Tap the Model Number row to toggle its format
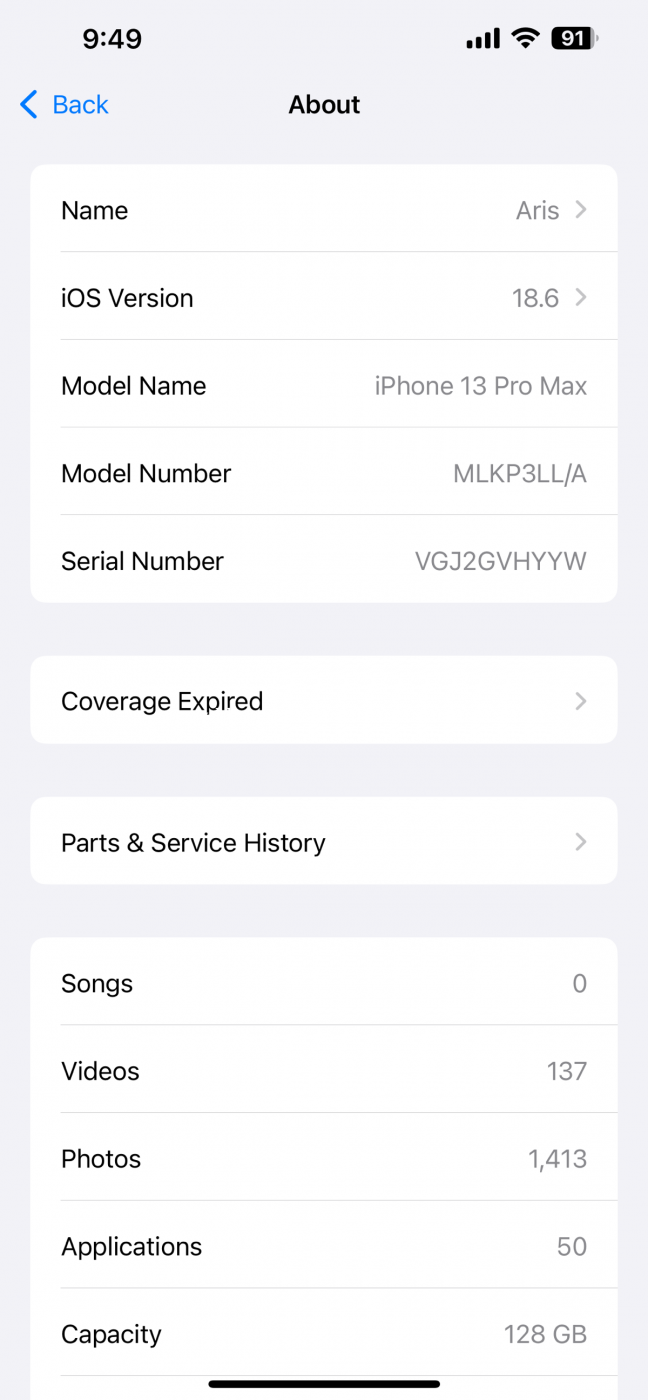The width and height of the screenshot is (648, 1400). (324, 472)
